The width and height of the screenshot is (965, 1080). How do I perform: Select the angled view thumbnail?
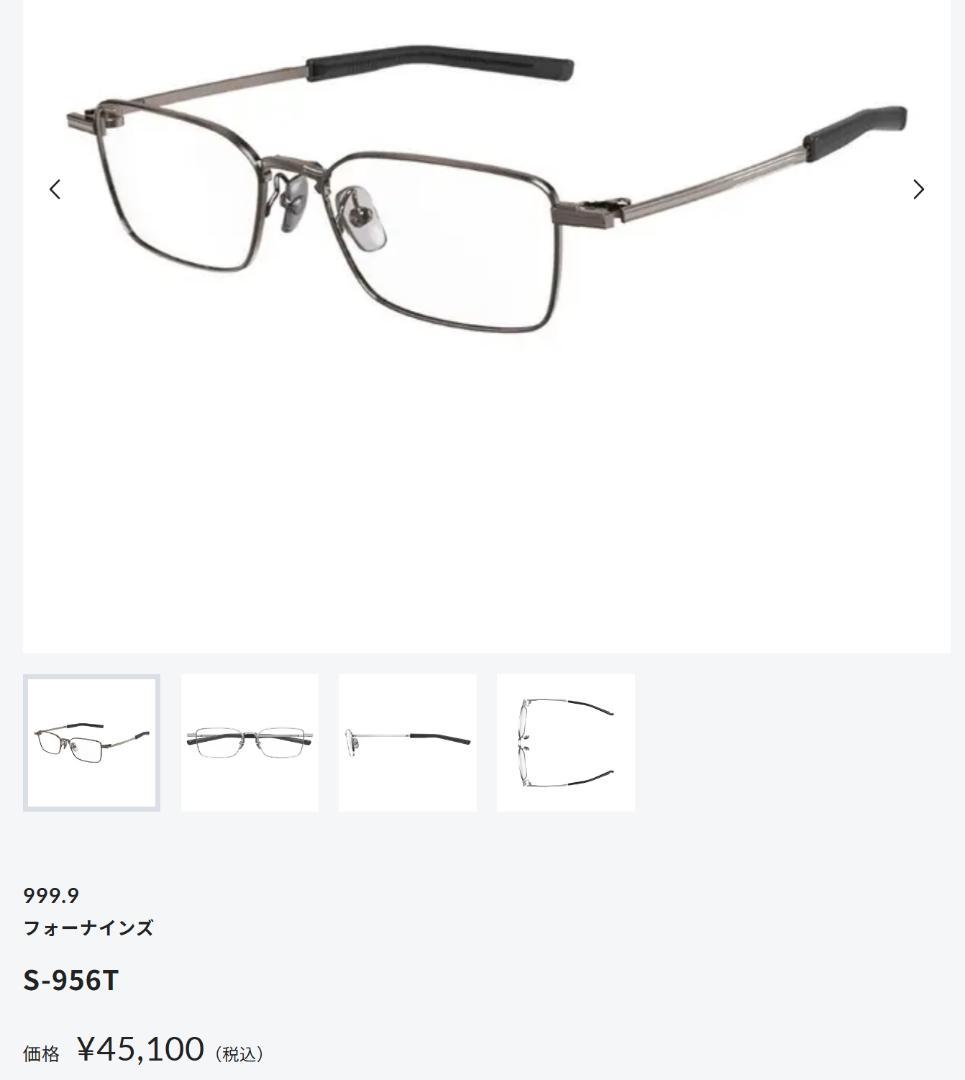91,742
